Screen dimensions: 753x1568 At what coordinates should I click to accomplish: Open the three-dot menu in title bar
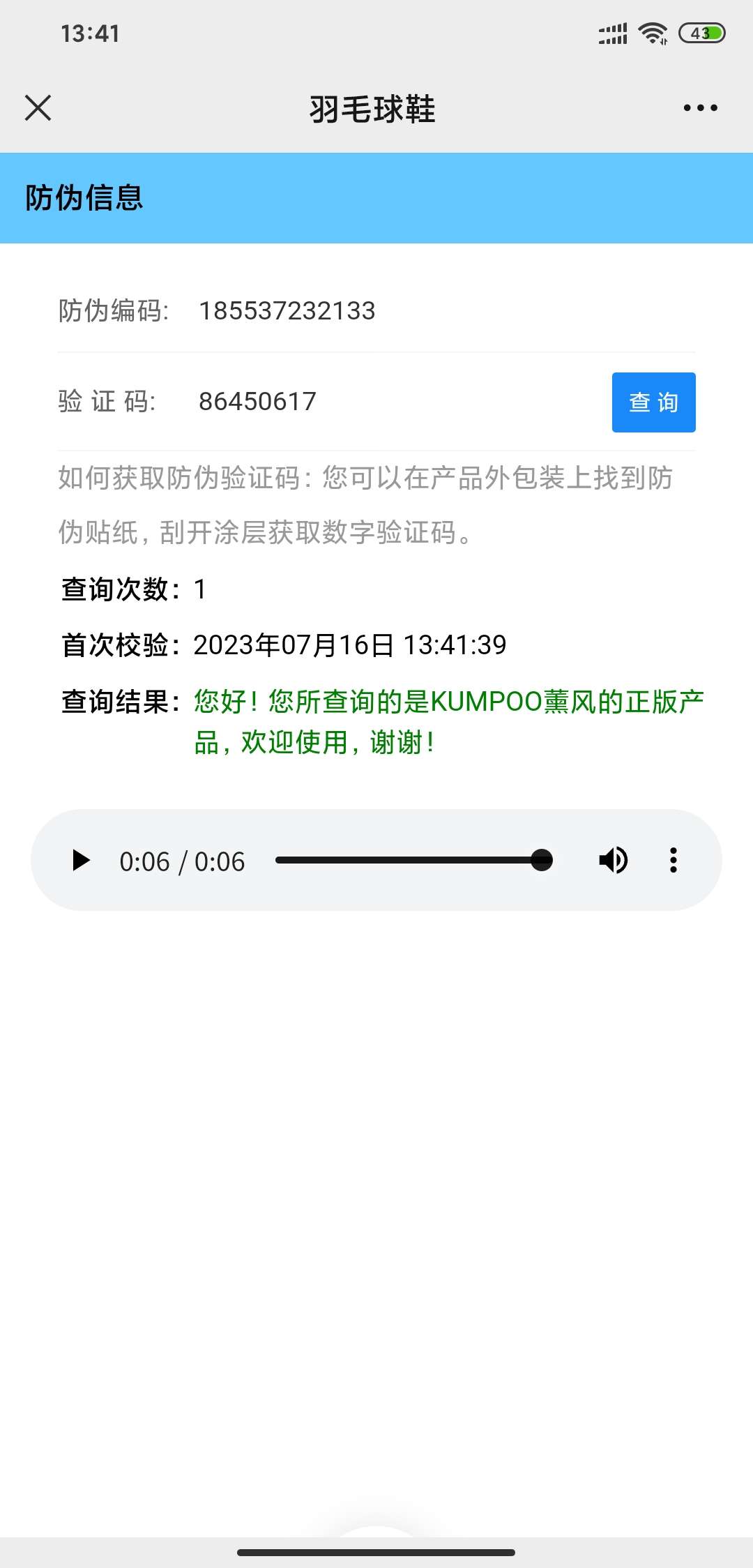pos(700,108)
